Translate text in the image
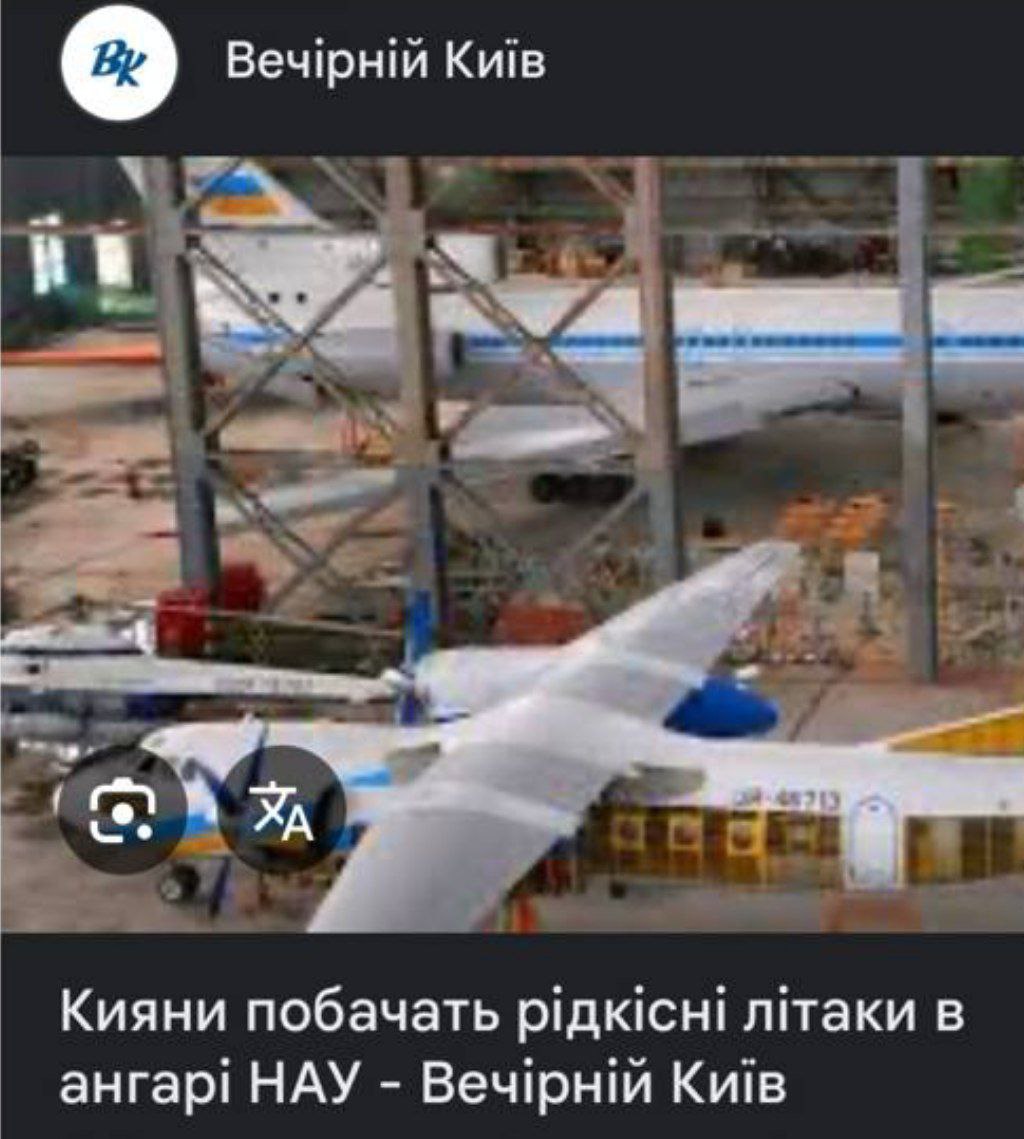Image resolution: width=1024 pixels, height=1139 pixels. pyautogui.click(x=281, y=810)
